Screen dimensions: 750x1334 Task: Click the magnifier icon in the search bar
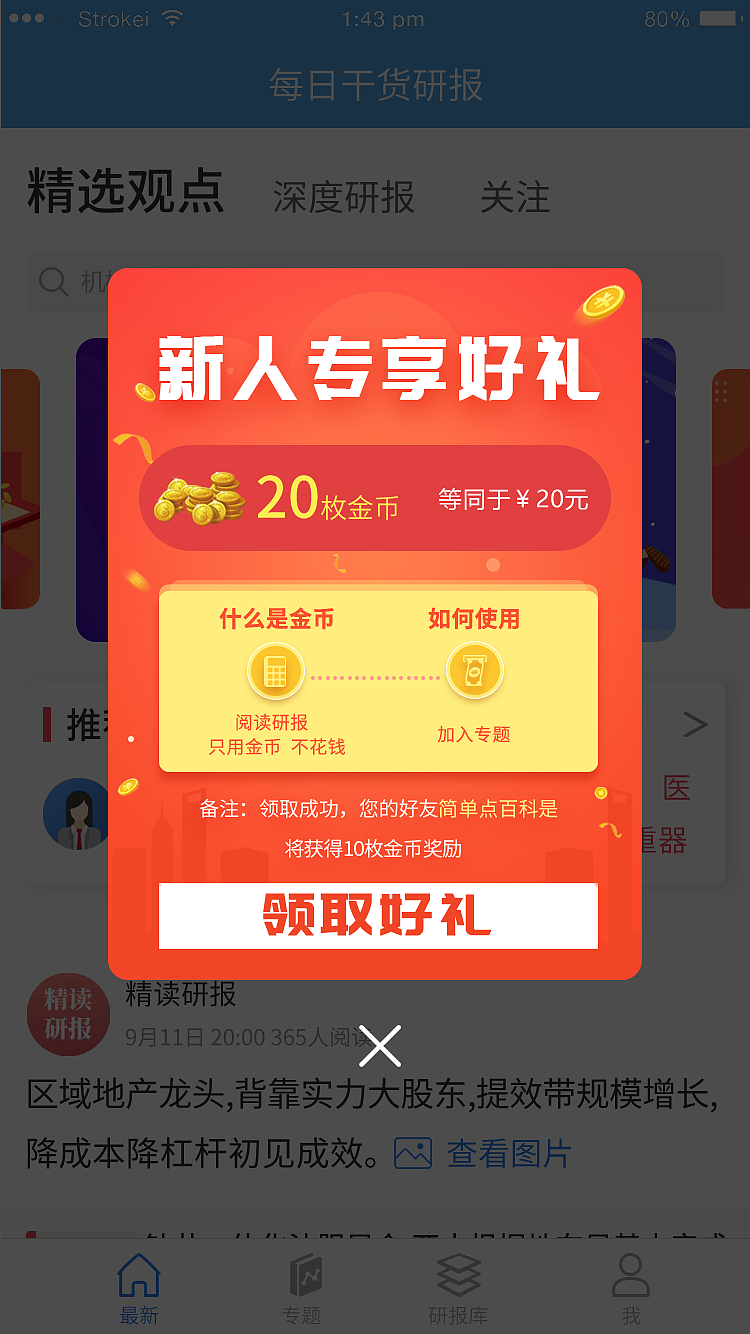click(x=52, y=282)
